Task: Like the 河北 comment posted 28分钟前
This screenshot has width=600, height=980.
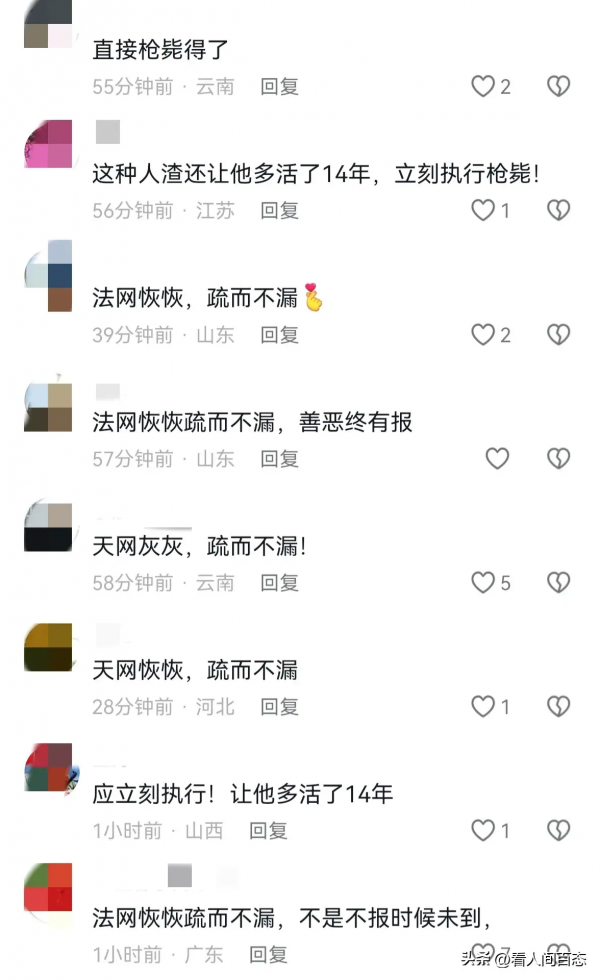Action: click(x=484, y=707)
